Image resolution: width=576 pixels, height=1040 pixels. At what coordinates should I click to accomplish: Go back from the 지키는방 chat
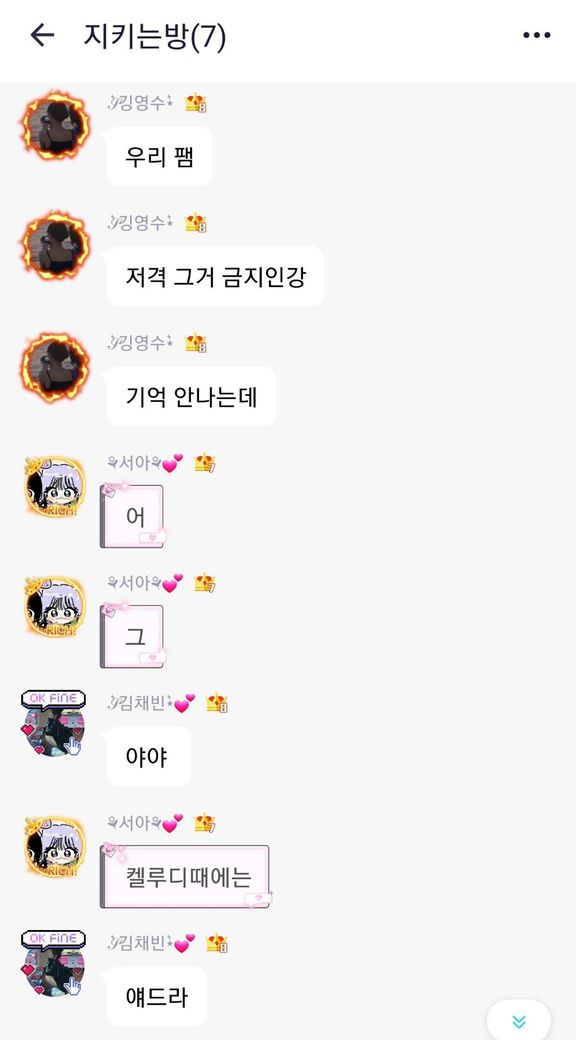[x=42, y=36]
